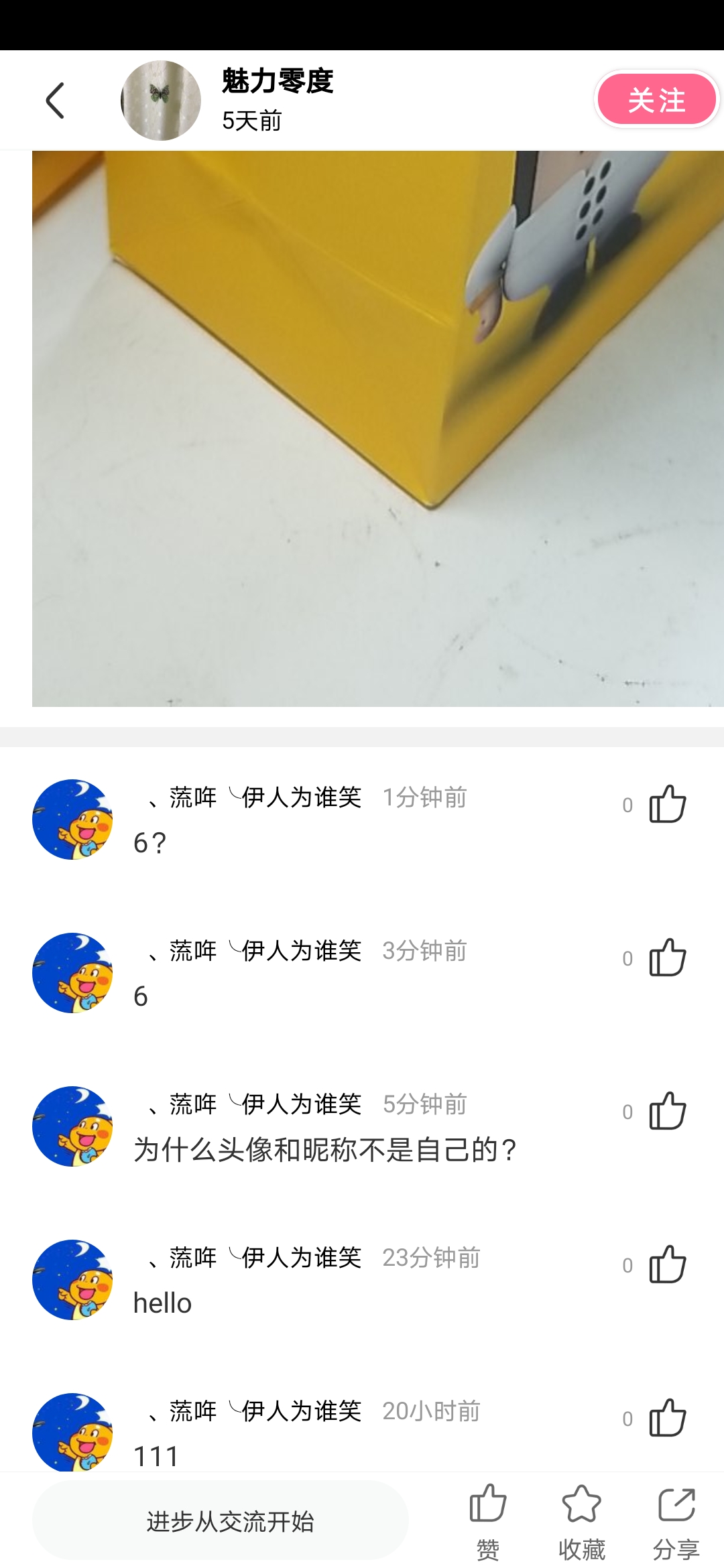Screen dimensions: 724x1568
Task: Toggle following via the pink 关注 button
Action: [656, 99]
